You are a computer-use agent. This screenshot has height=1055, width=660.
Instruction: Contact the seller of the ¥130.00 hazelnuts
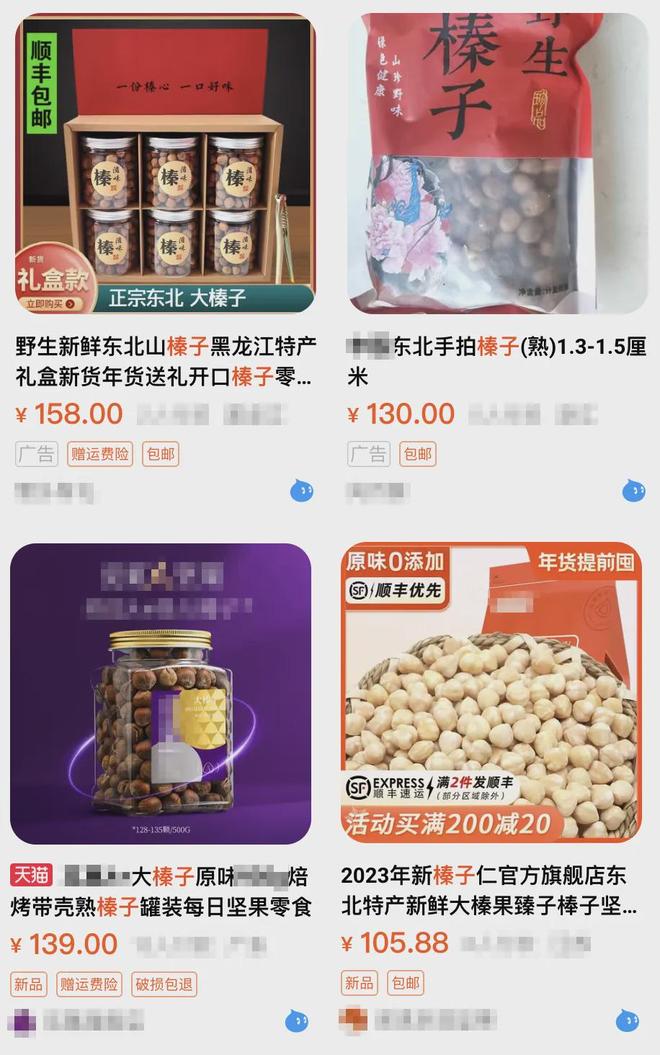pyautogui.click(x=633, y=490)
